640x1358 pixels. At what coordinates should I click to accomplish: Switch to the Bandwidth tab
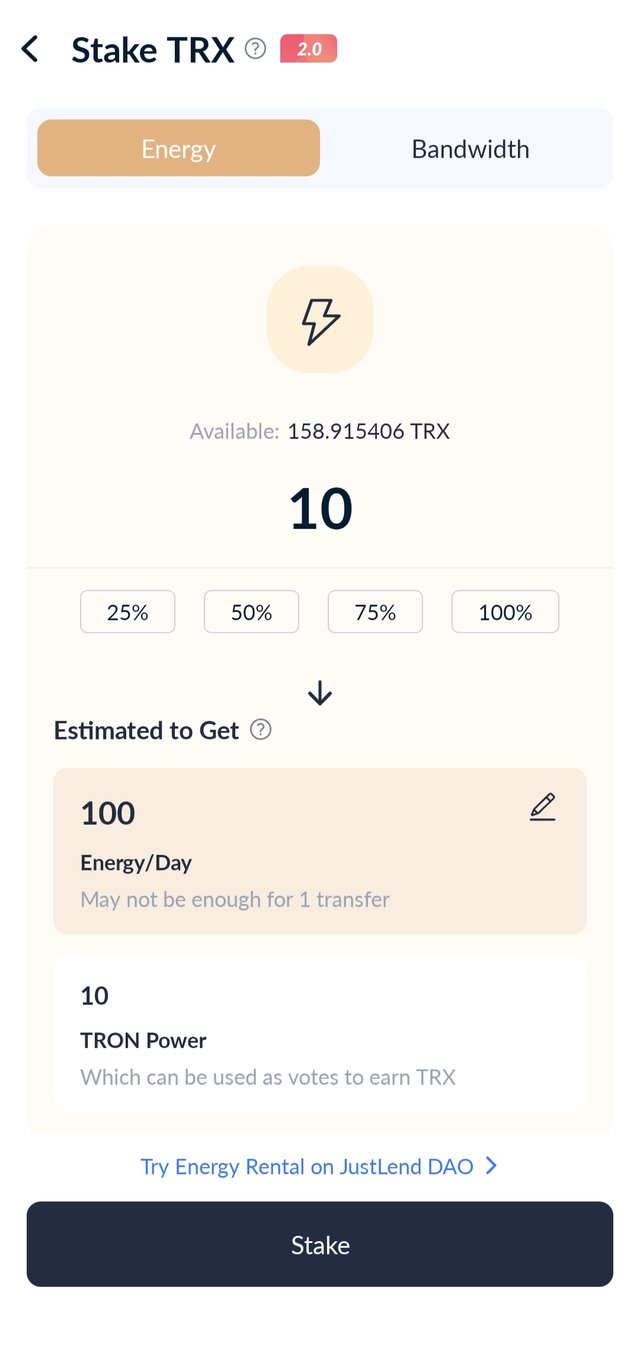(470, 149)
